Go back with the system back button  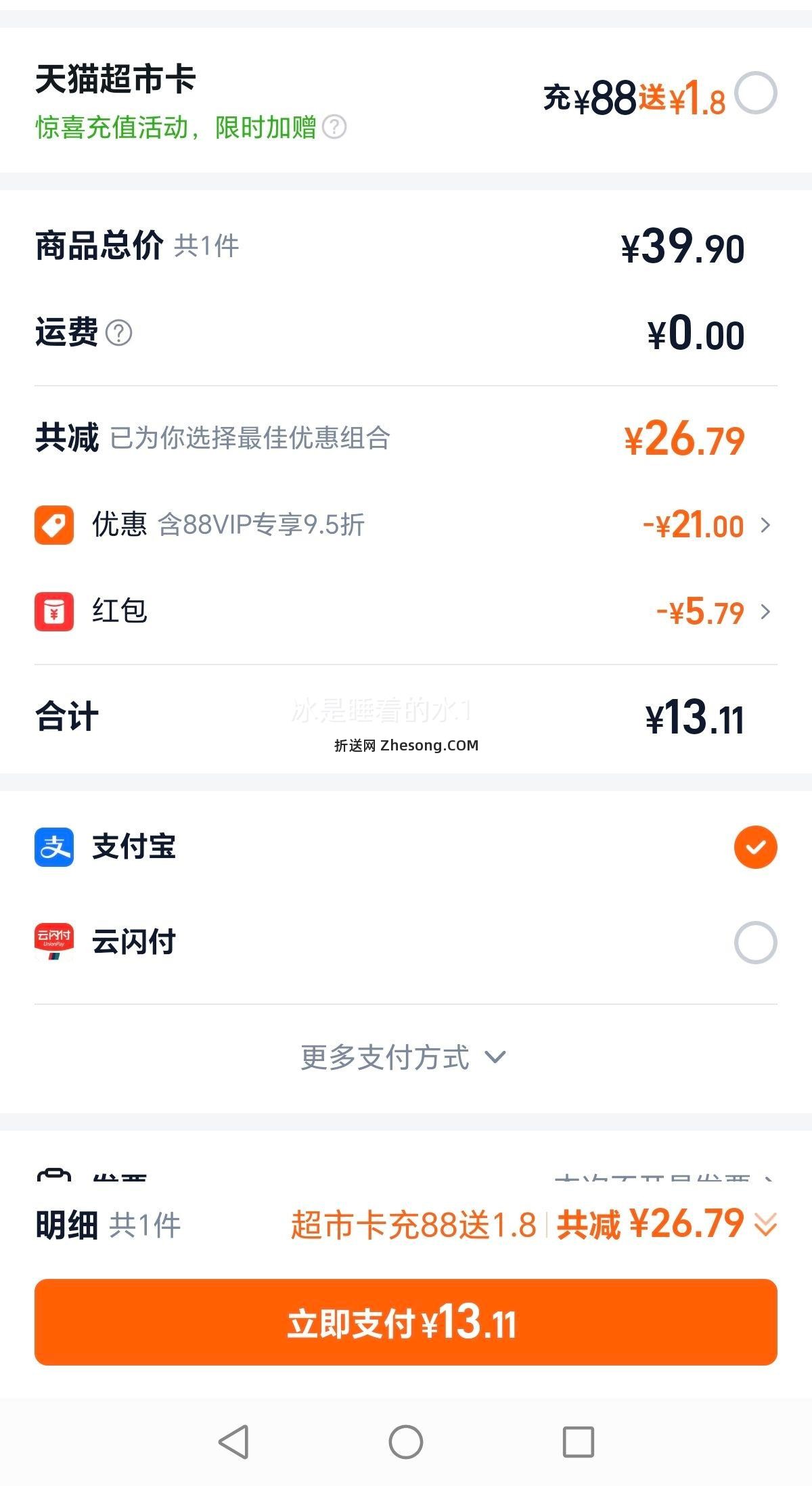click(x=234, y=1441)
